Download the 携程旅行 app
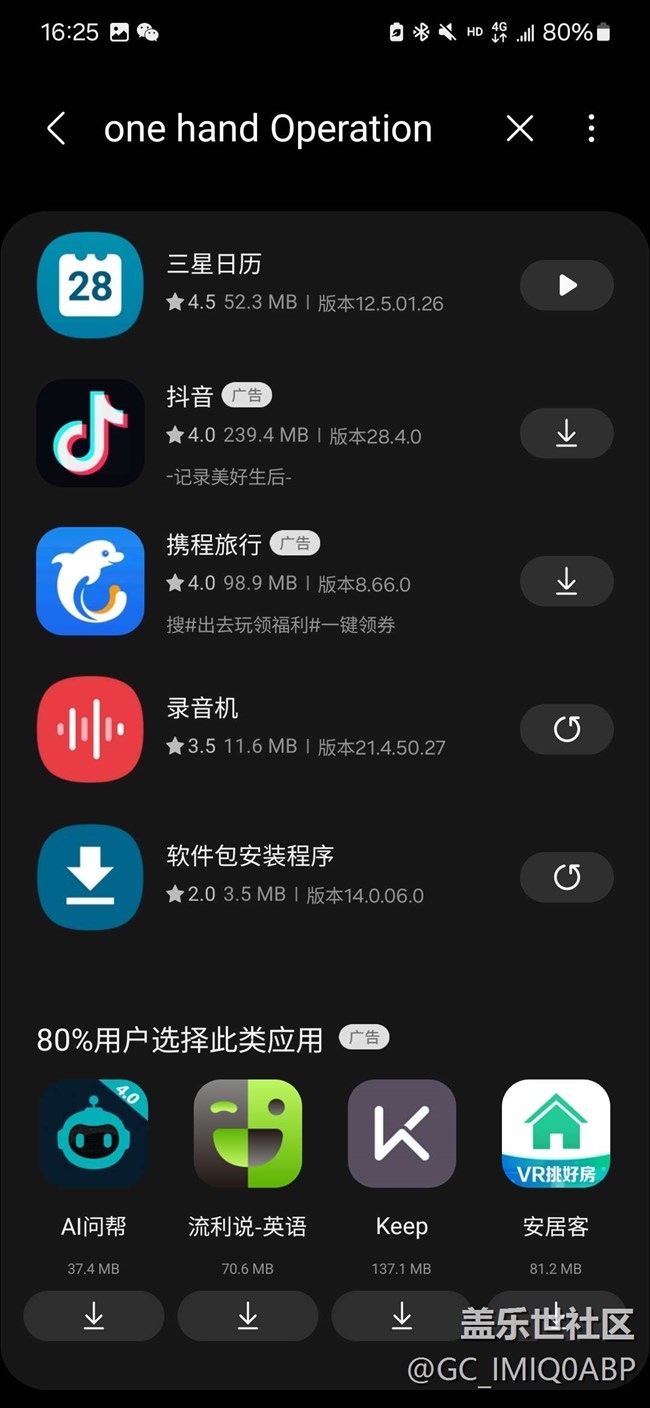This screenshot has height=1408, width=650. (566, 581)
